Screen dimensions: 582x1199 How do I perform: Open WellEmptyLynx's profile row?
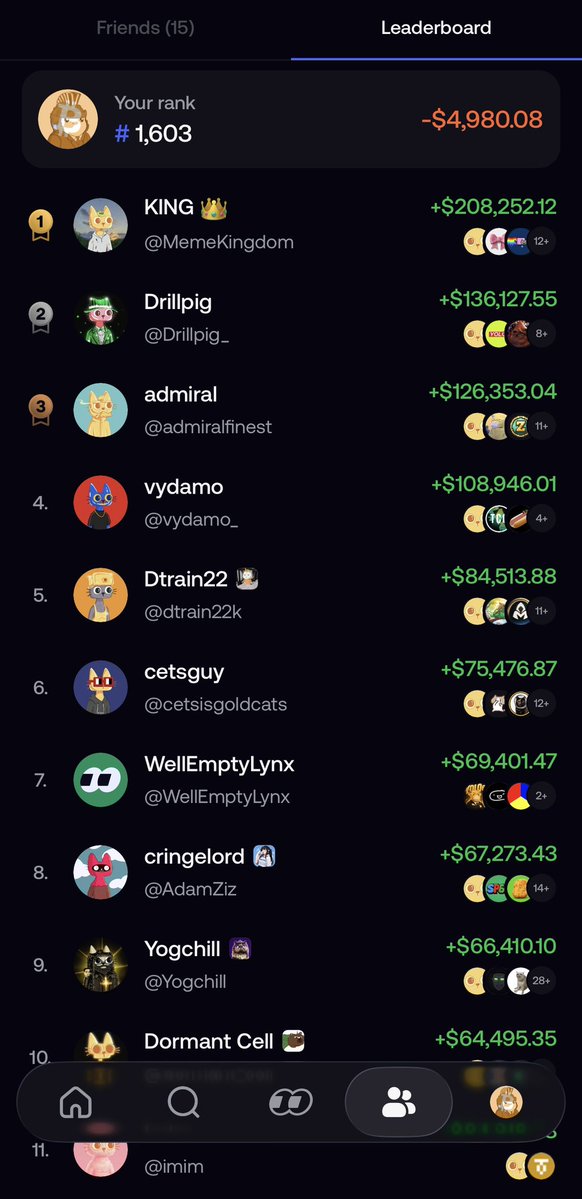[291, 779]
